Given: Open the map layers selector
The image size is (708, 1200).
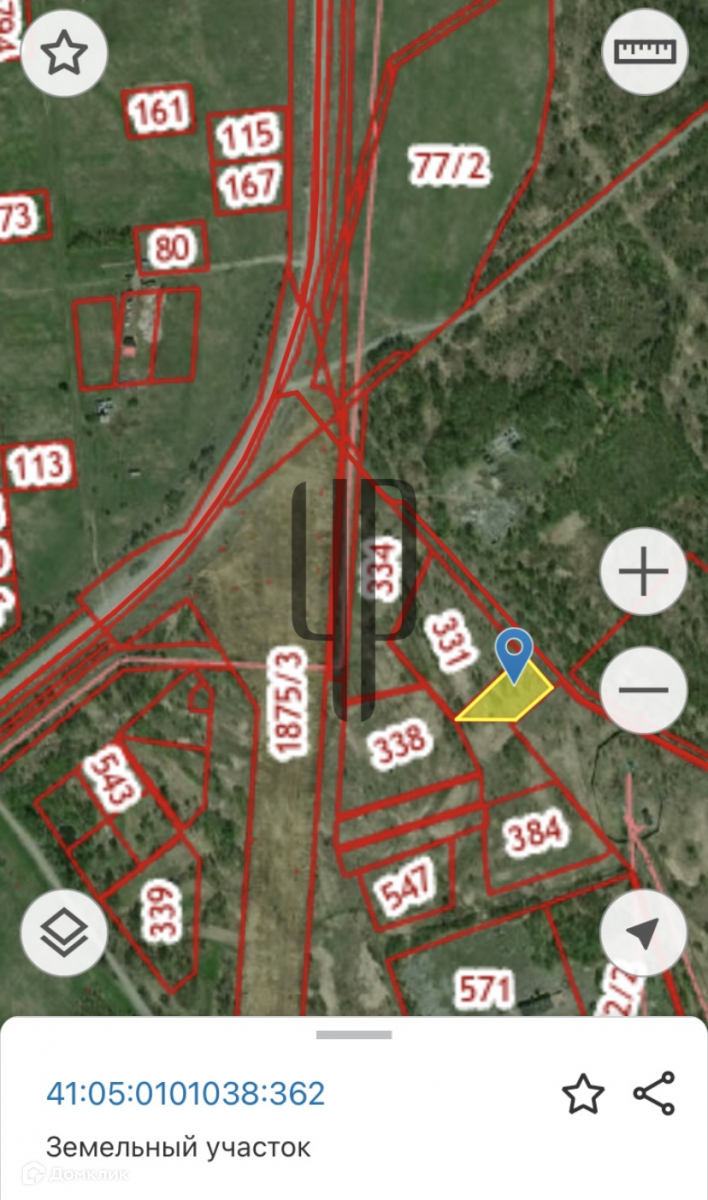Looking at the screenshot, I should 64,934.
